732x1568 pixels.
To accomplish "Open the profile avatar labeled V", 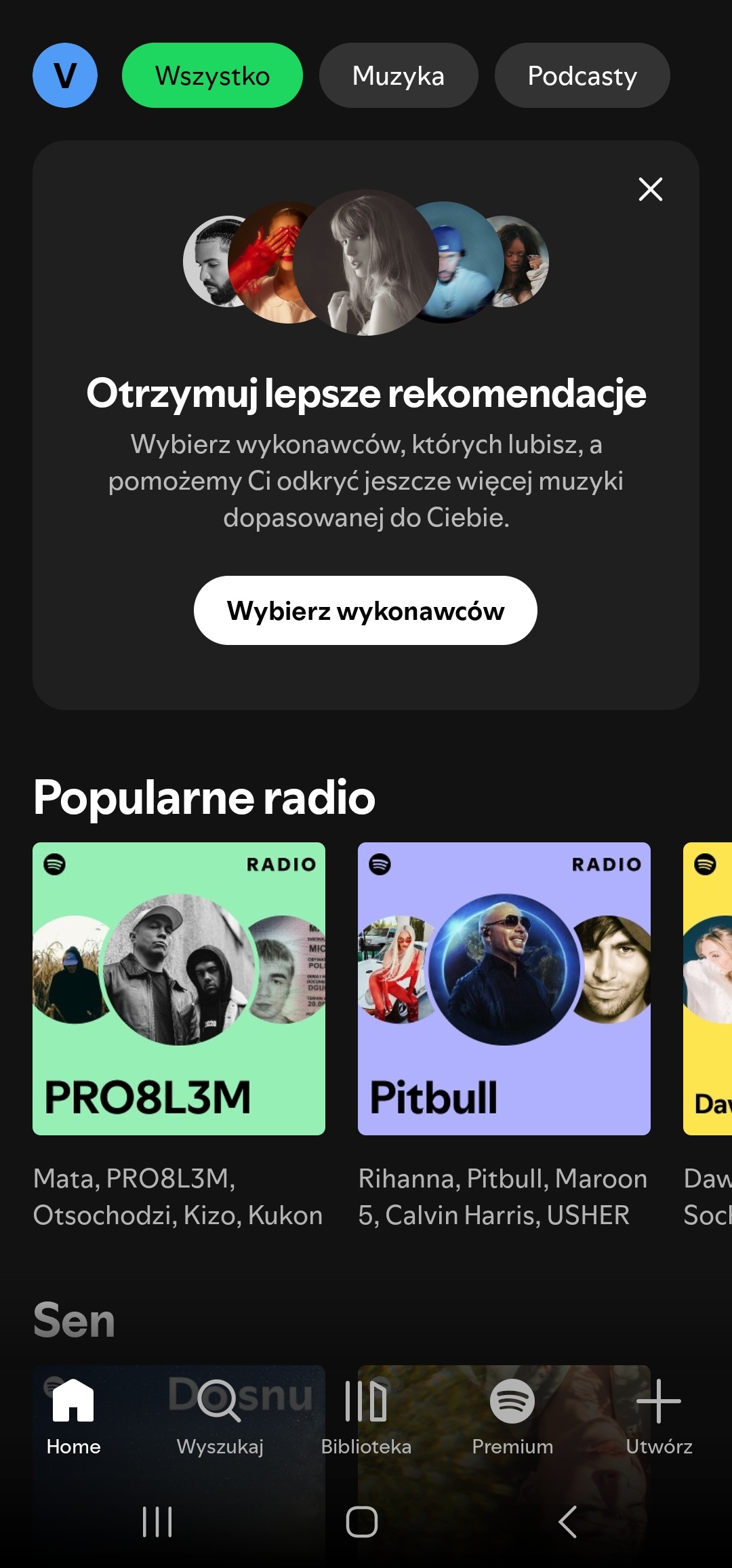I will (65, 75).
